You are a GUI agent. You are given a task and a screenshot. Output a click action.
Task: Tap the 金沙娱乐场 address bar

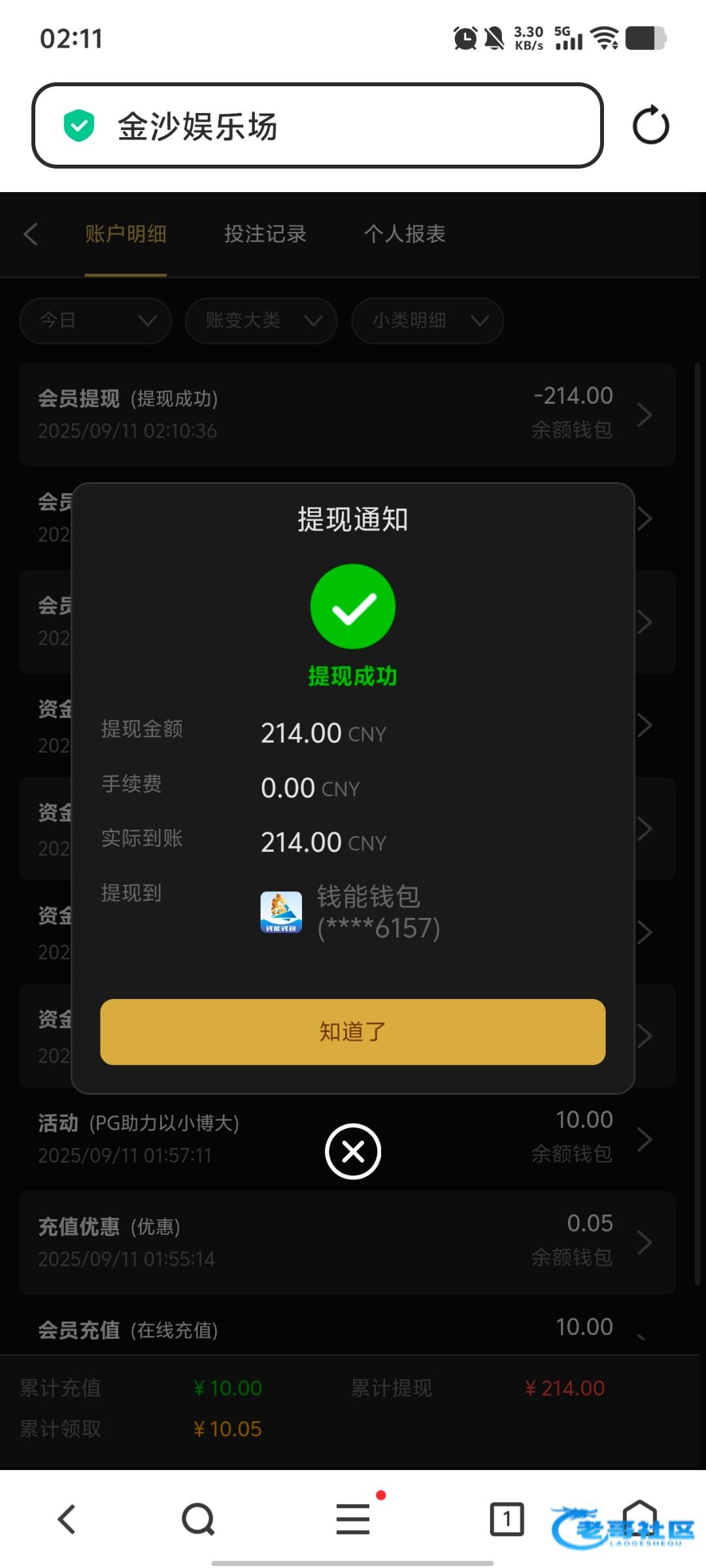tap(317, 125)
